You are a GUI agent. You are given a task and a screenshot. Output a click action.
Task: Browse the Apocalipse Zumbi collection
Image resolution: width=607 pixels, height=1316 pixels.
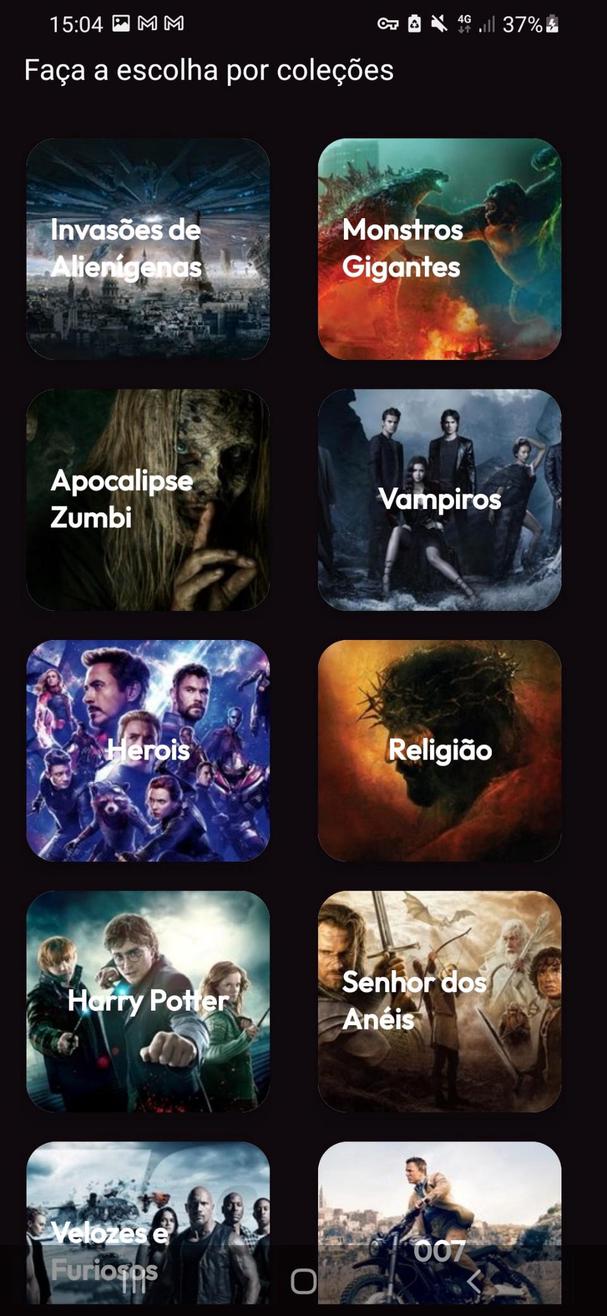pyautogui.click(x=148, y=500)
